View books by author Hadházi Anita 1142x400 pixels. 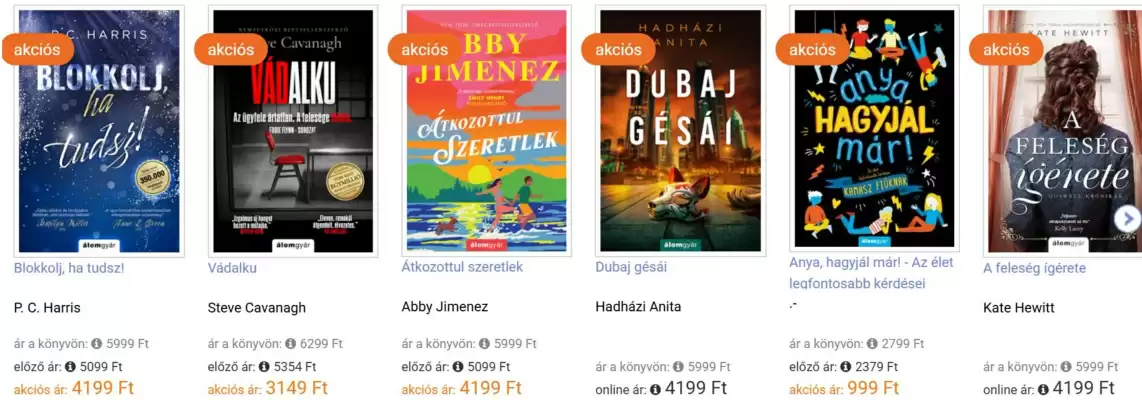pyautogui.click(x=638, y=306)
